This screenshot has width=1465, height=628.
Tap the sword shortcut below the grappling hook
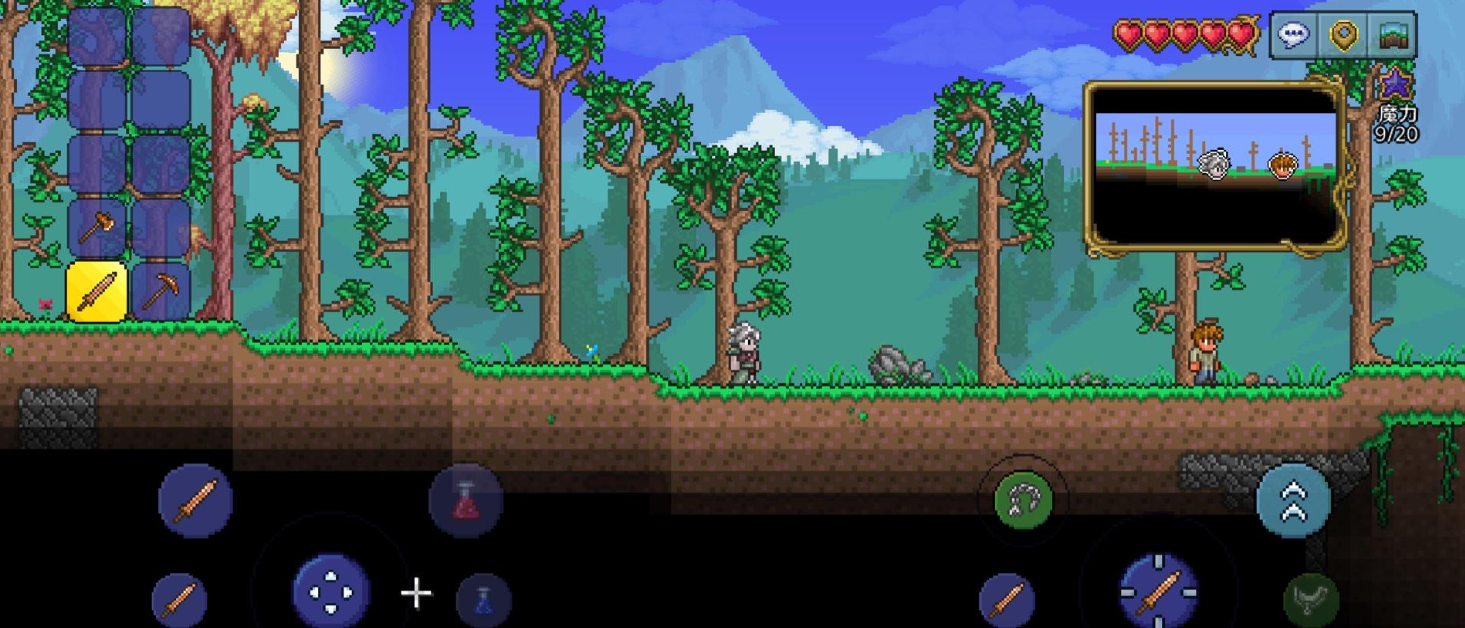tap(1007, 600)
